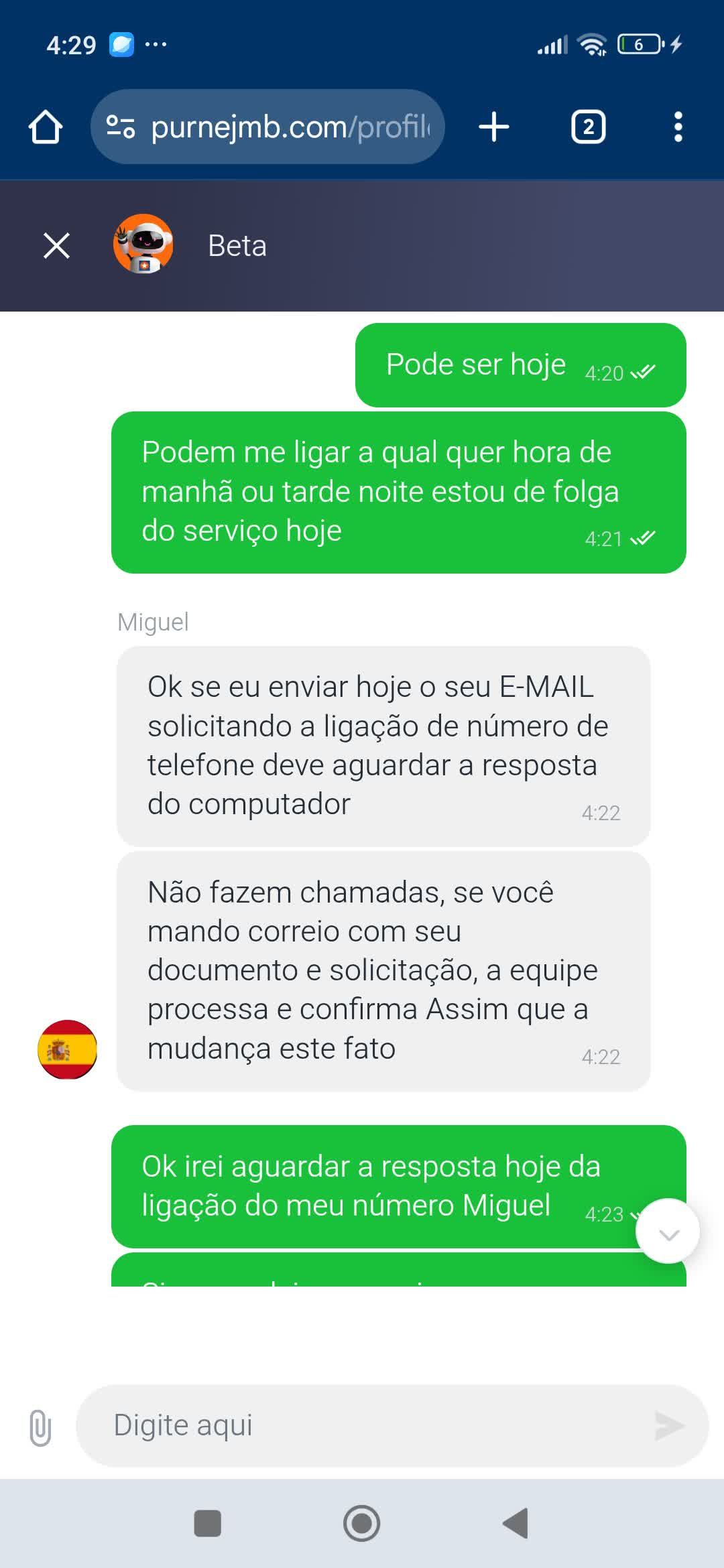
Task: Show the open tabs switcher
Action: pyautogui.click(x=588, y=127)
